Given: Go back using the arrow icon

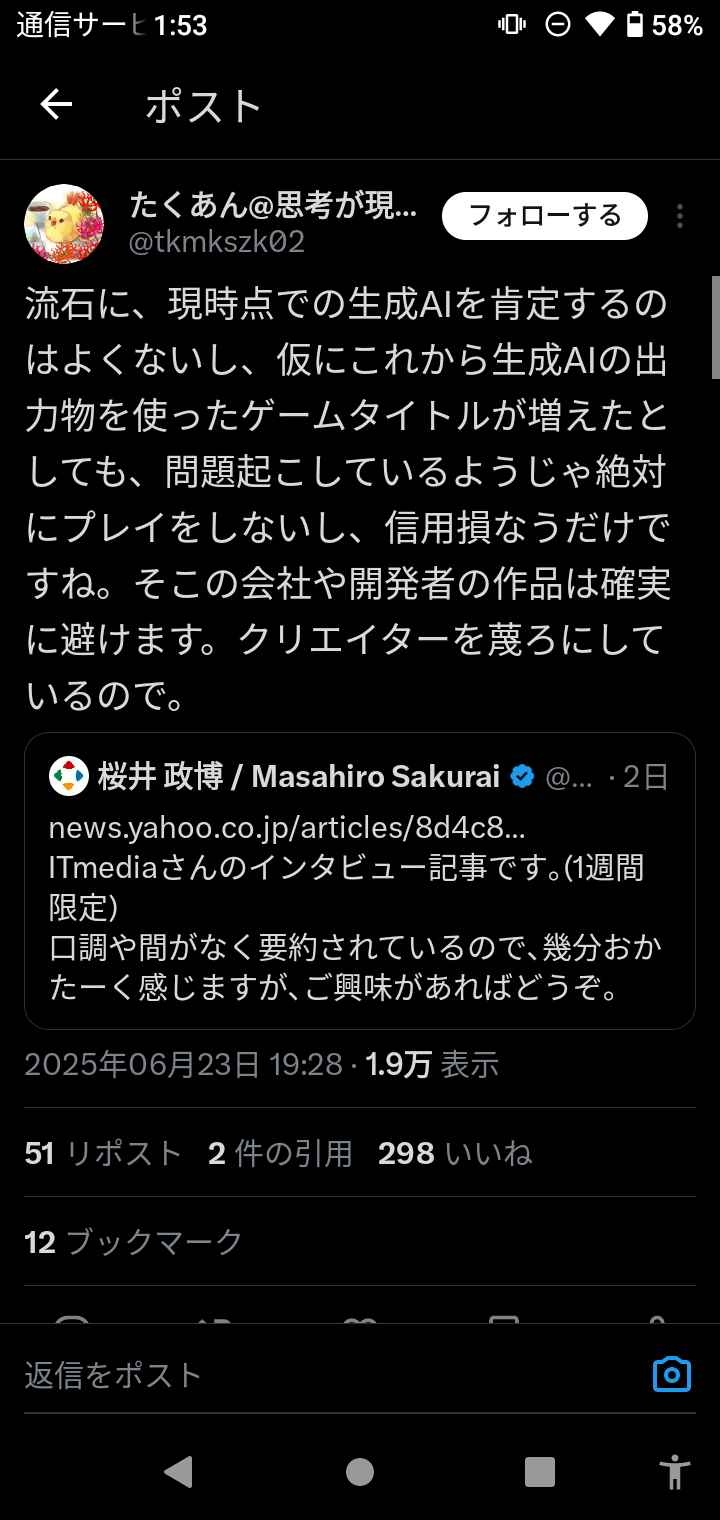Looking at the screenshot, I should [56, 105].
